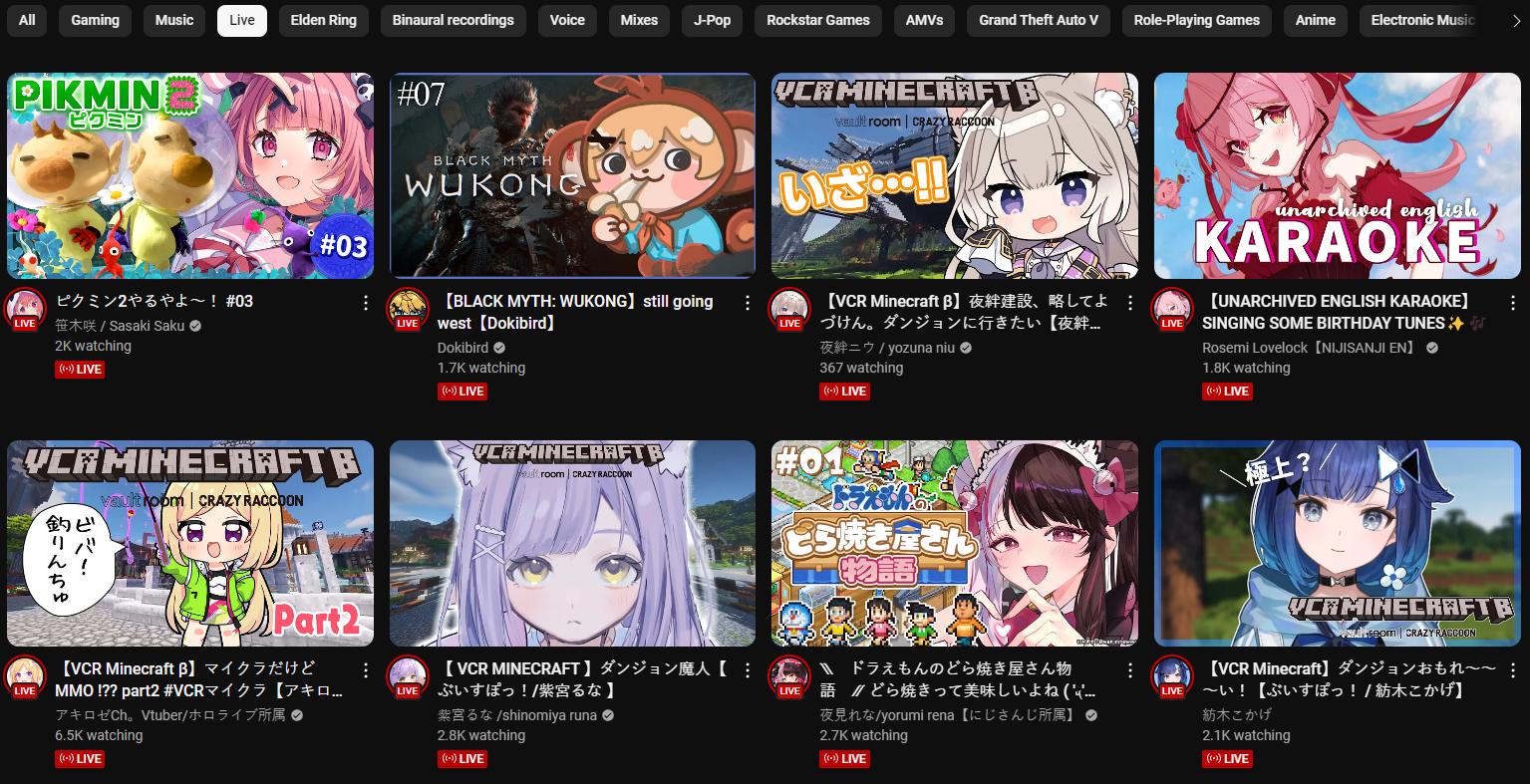Visit the Sasaki Saku channel avatar
The width and height of the screenshot is (1530, 784).
[x=25, y=309]
